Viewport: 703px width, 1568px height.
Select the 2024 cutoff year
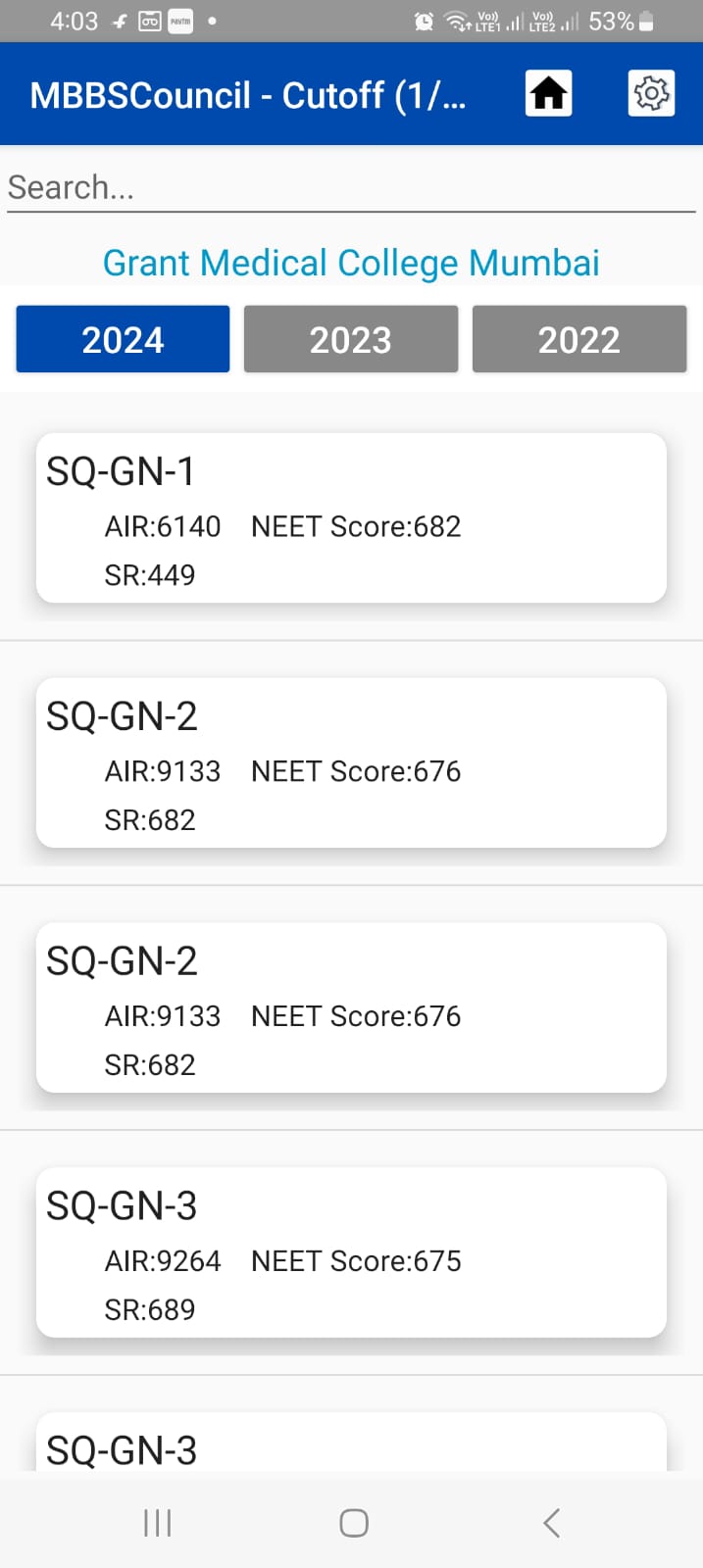click(123, 339)
